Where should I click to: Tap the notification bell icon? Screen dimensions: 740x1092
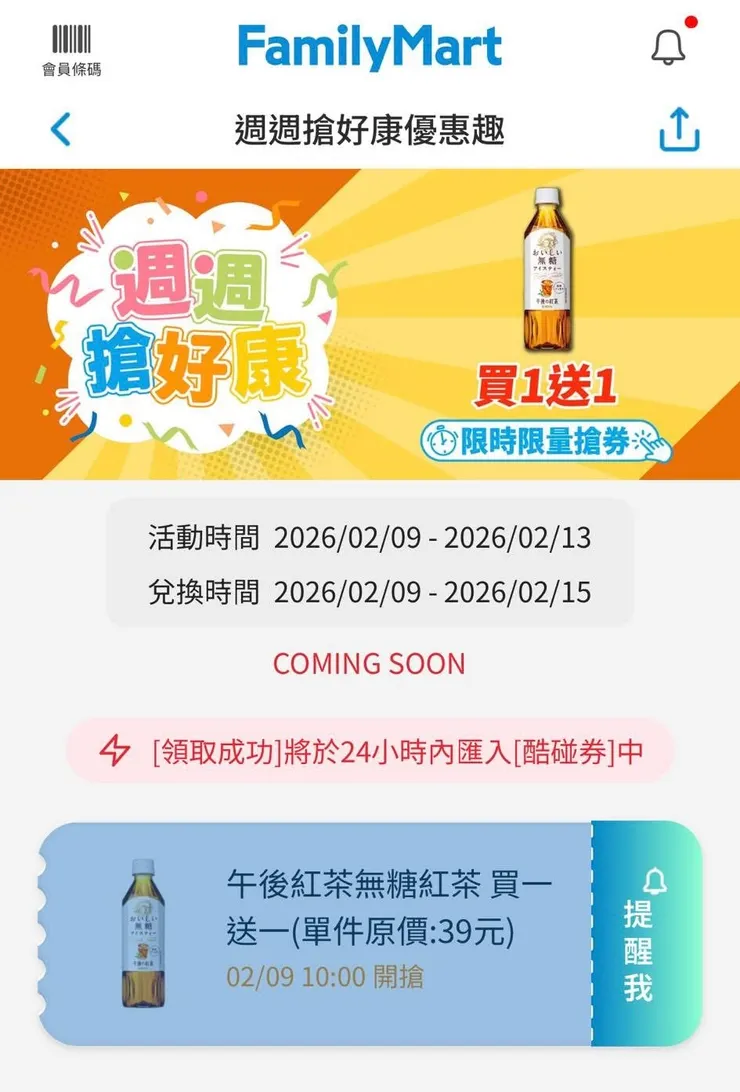(x=668, y=46)
